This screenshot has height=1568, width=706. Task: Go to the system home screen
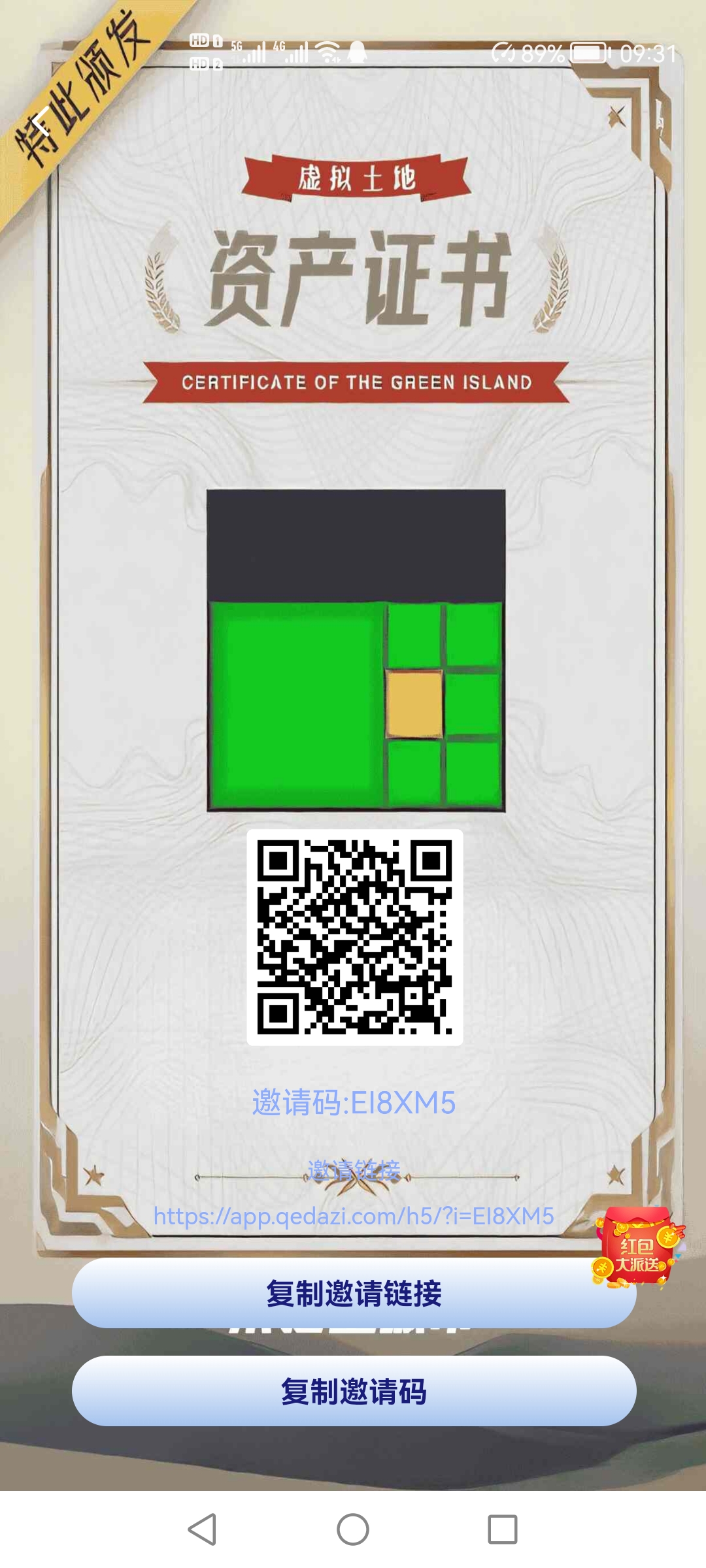click(x=353, y=1529)
